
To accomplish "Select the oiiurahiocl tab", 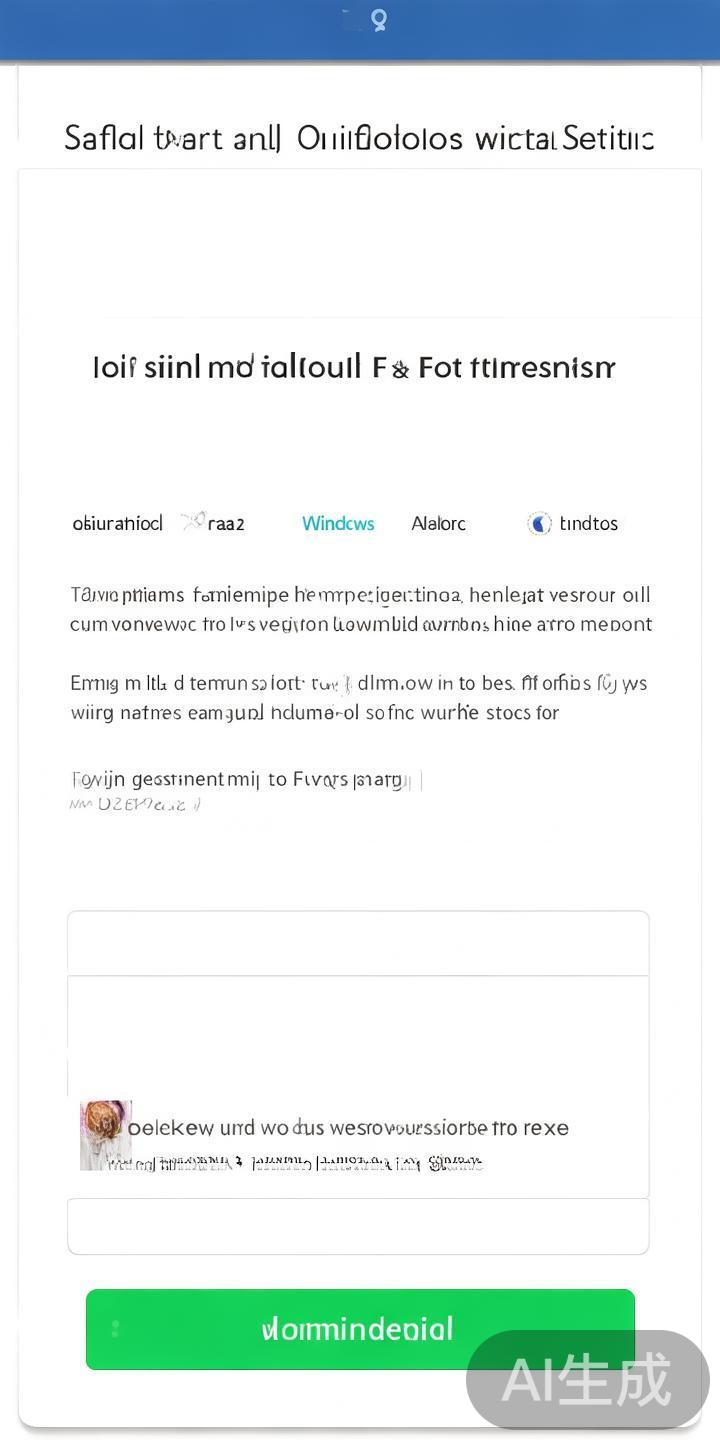I will tap(117, 523).
